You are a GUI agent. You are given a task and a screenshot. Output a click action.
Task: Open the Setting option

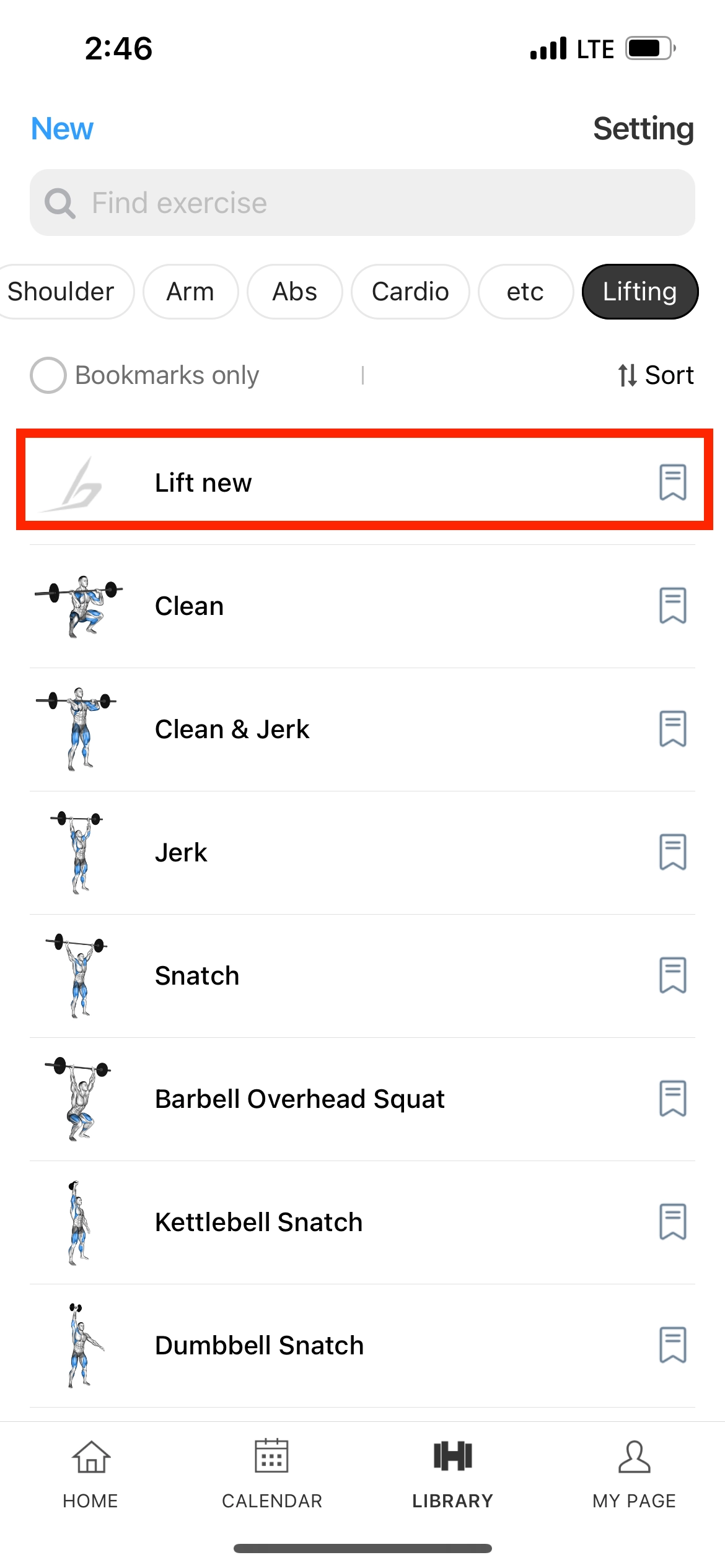[x=643, y=129]
